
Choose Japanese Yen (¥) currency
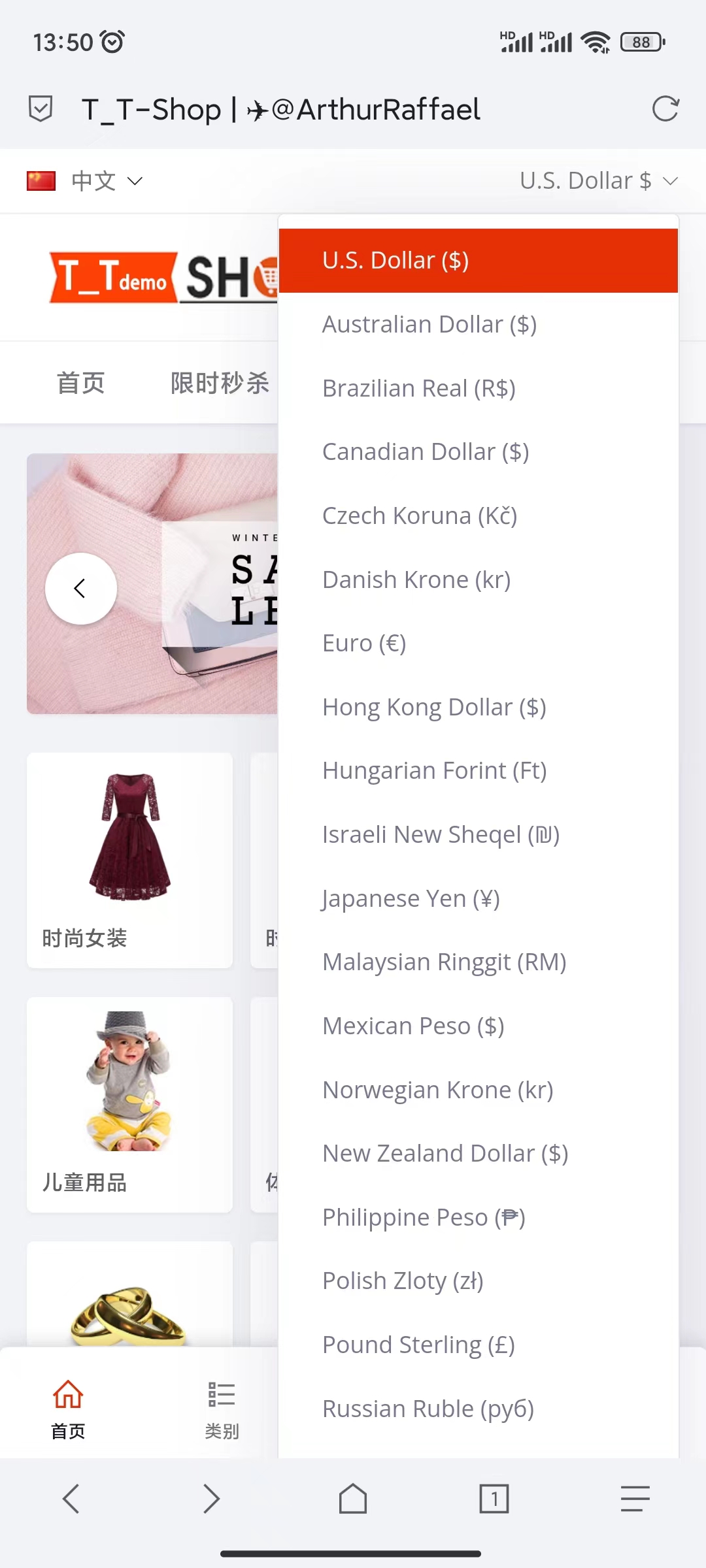pyautogui.click(x=411, y=899)
